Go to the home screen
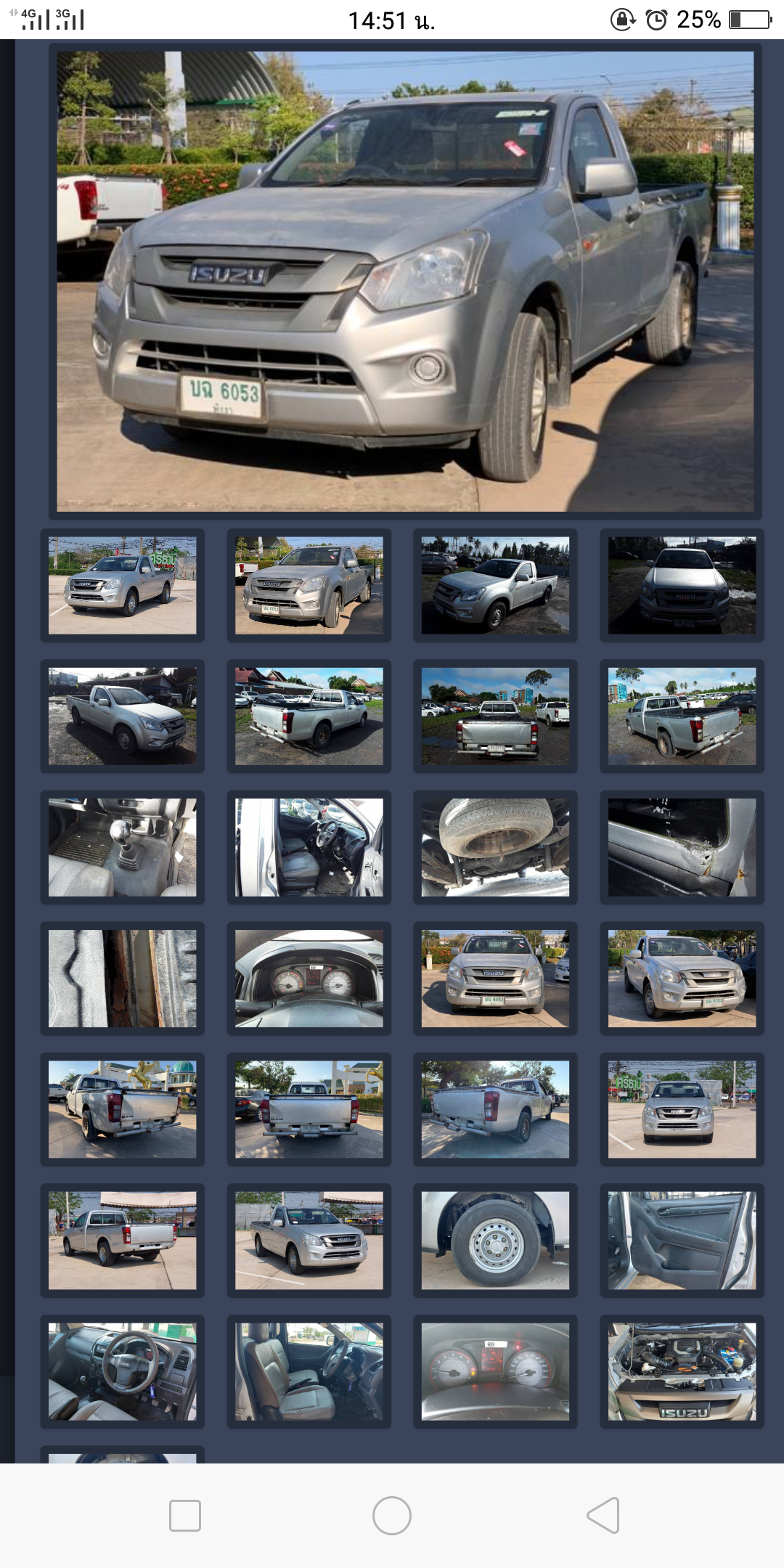The height and width of the screenshot is (1568, 784). [x=392, y=1515]
